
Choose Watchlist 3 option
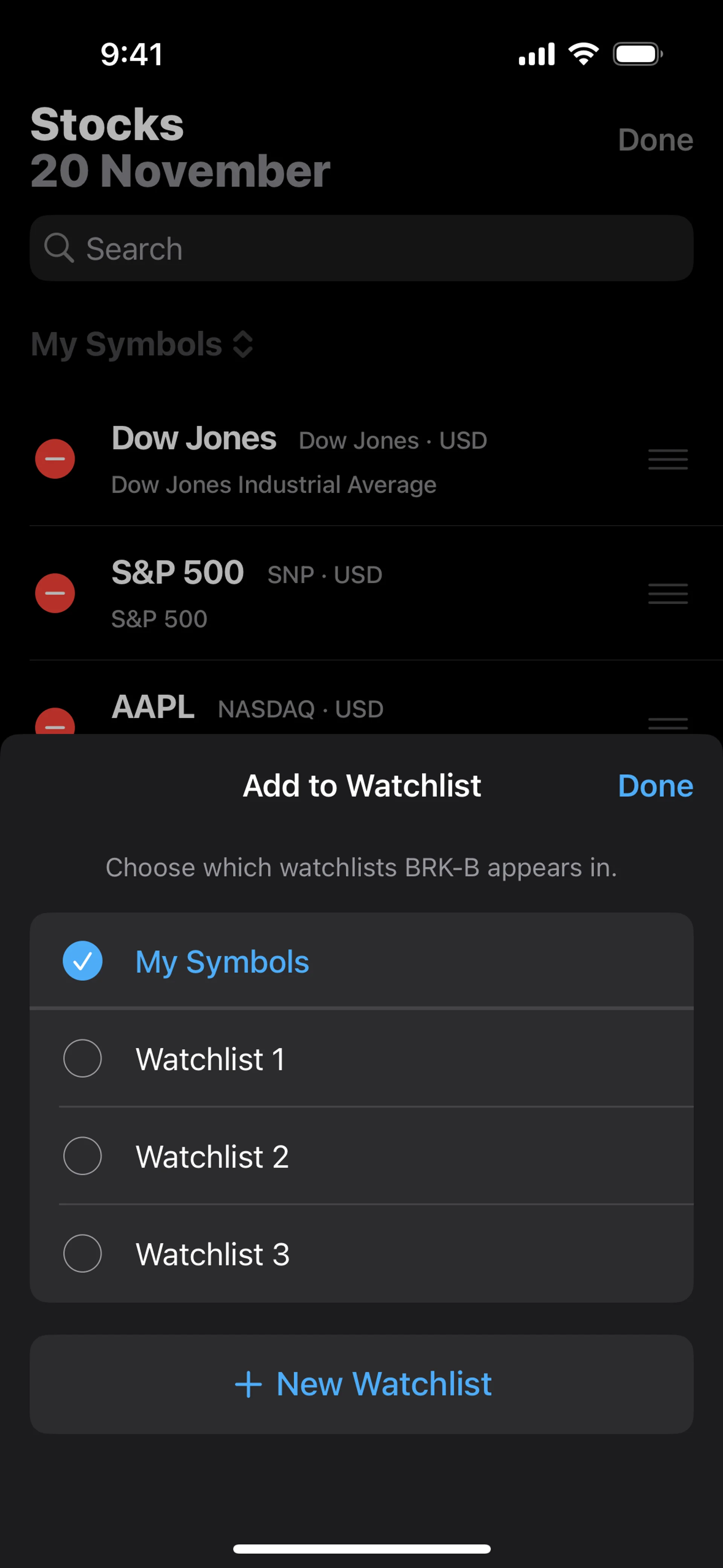(83, 1253)
